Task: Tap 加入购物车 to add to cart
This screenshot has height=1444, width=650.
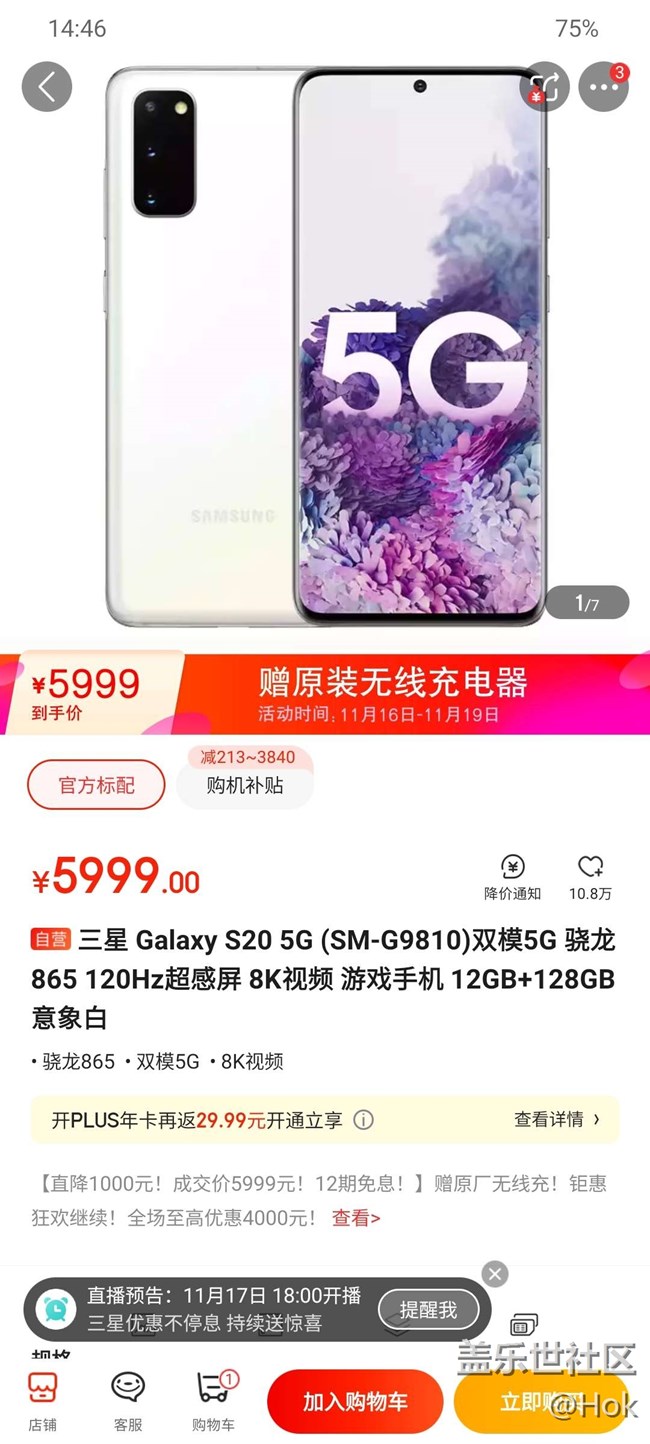Action: pos(355,1401)
